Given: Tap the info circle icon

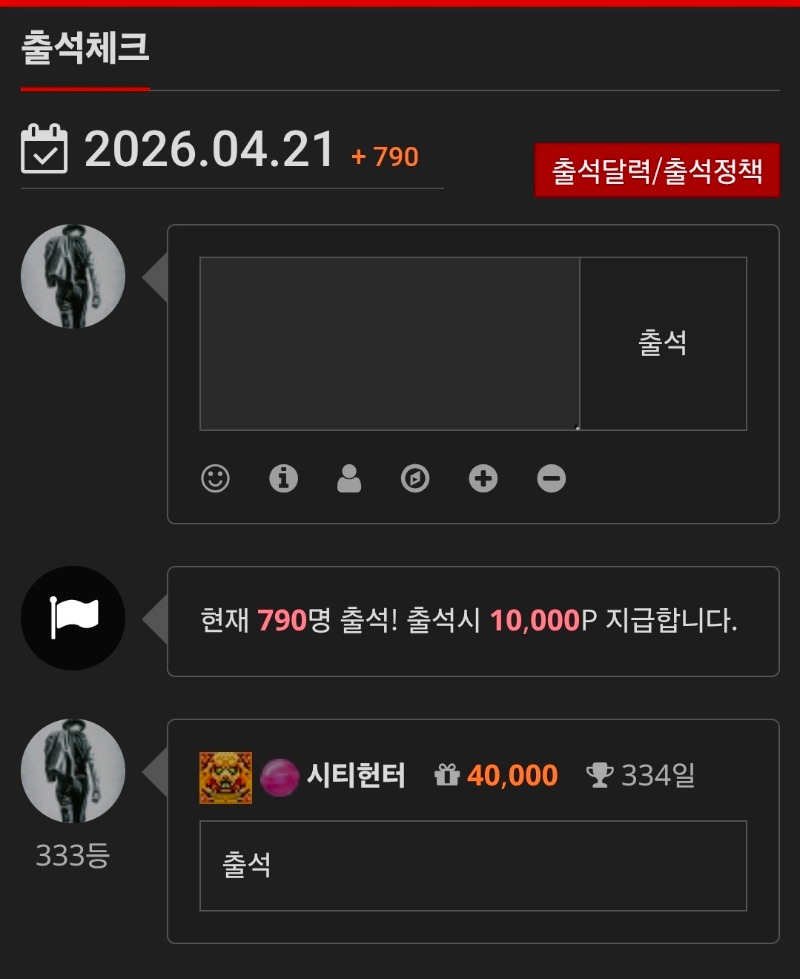Looking at the screenshot, I should pyautogui.click(x=283, y=479).
